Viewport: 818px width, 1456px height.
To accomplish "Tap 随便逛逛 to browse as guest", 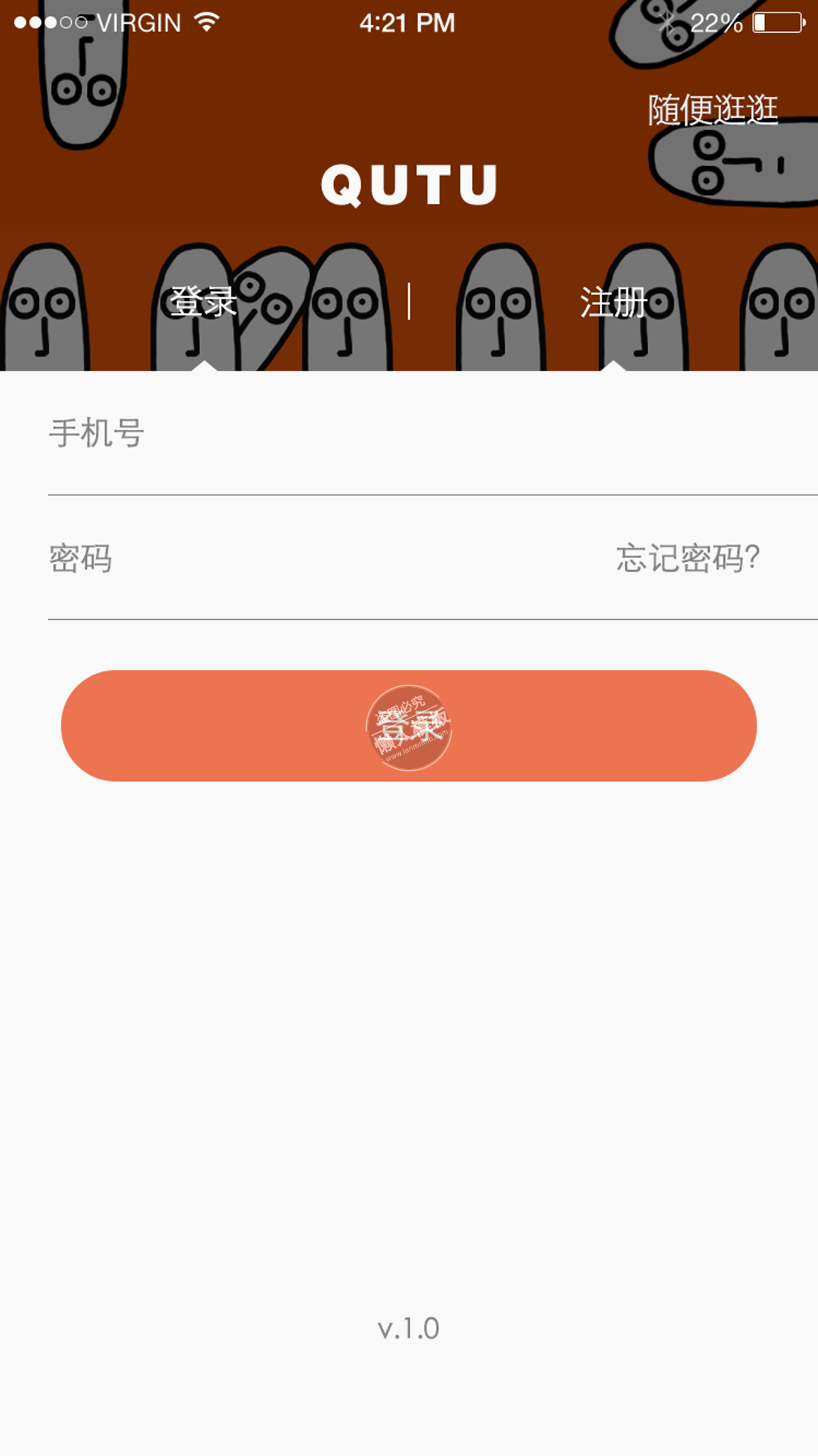I will click(712, 110).
